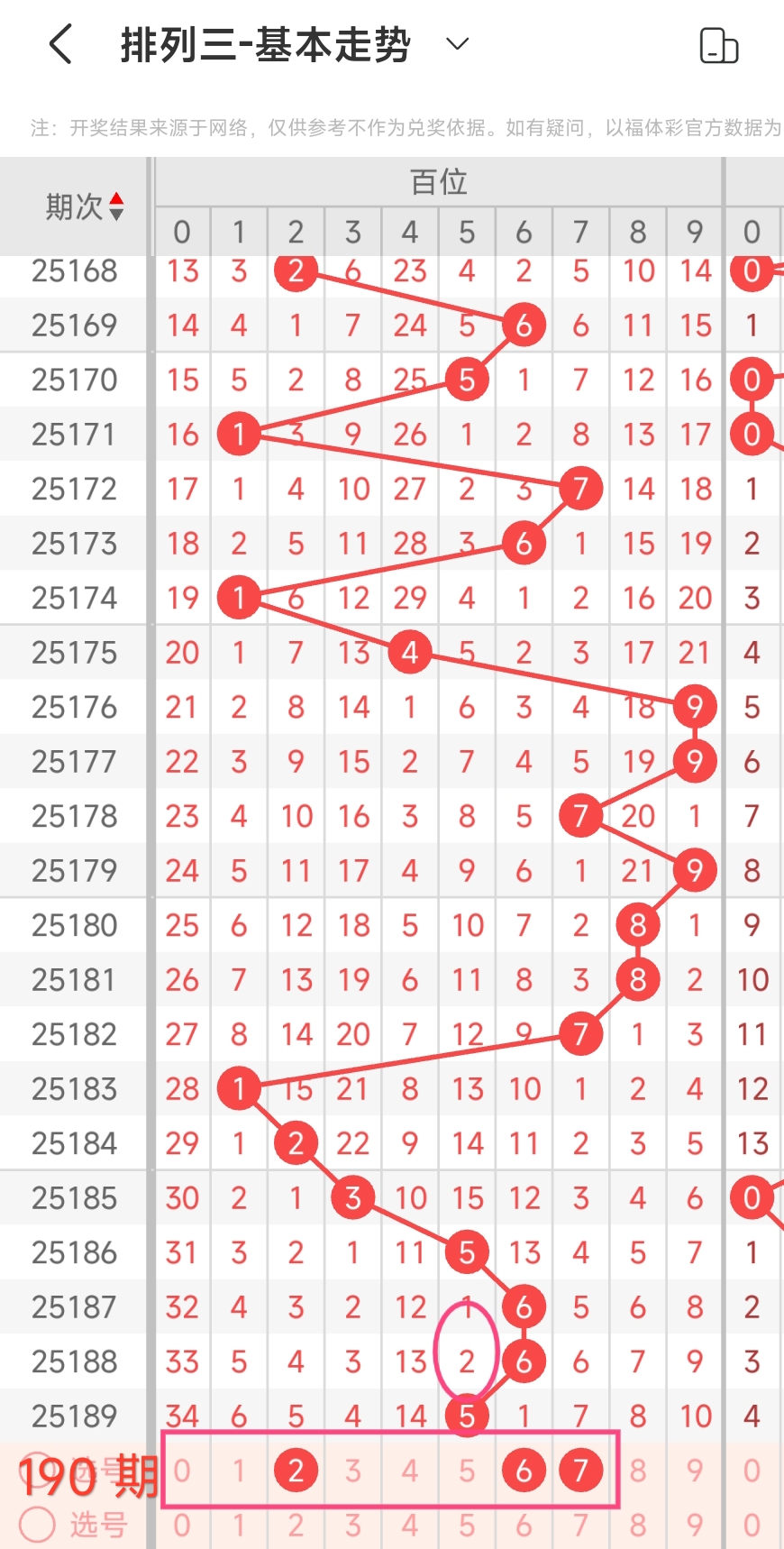The width and height of the screenshot is (784, 1549).
Task: Tap the screen rotation icon in header
Action: coord(718,45)
